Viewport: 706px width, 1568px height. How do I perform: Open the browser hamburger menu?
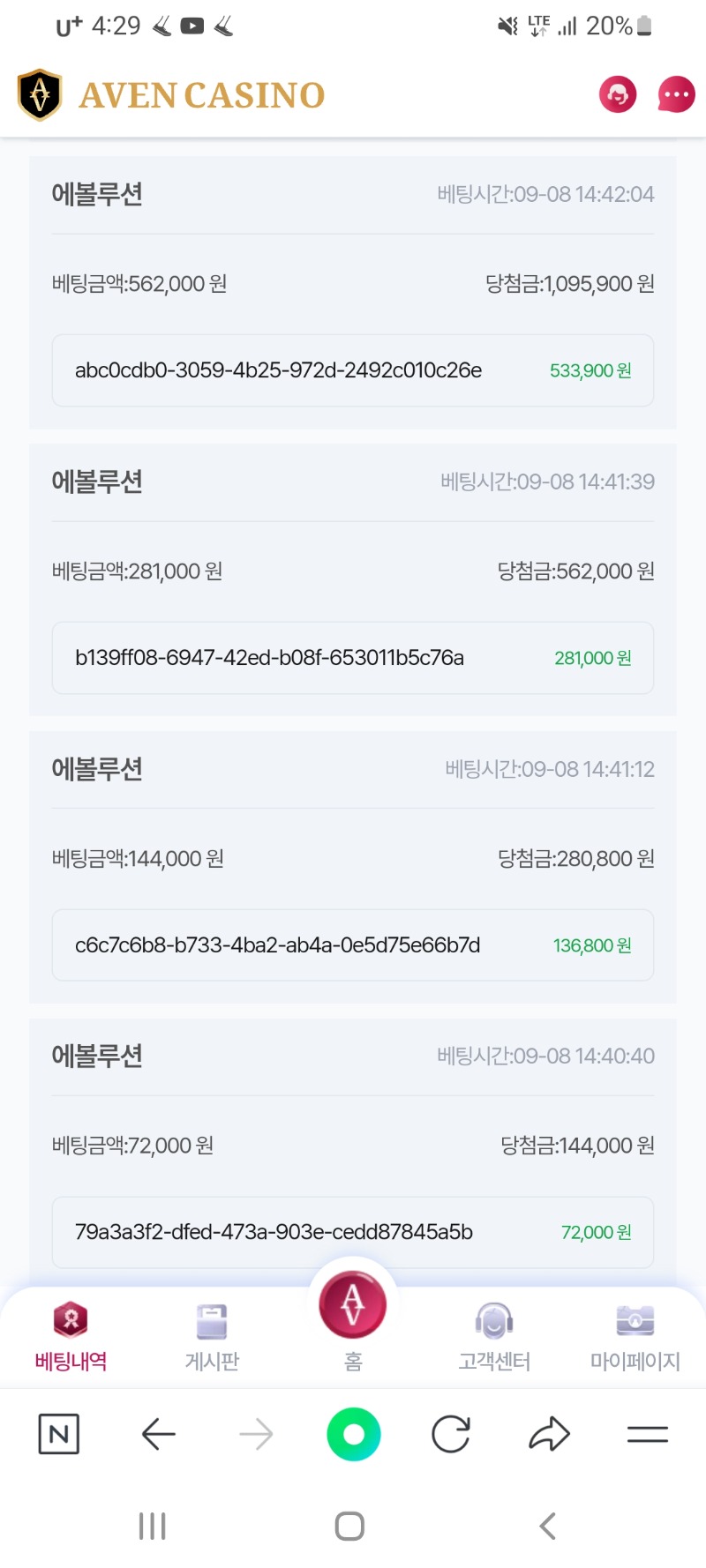coord(648,1434)
